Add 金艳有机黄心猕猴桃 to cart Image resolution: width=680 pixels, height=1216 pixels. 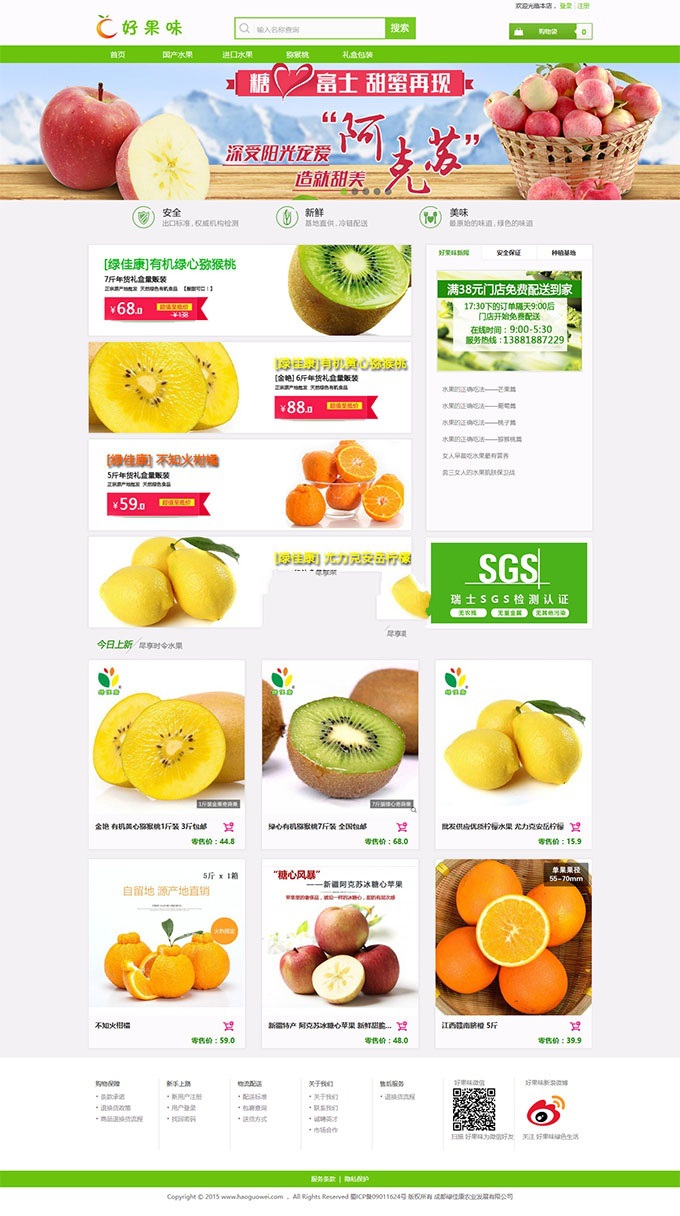pos(228,827)
